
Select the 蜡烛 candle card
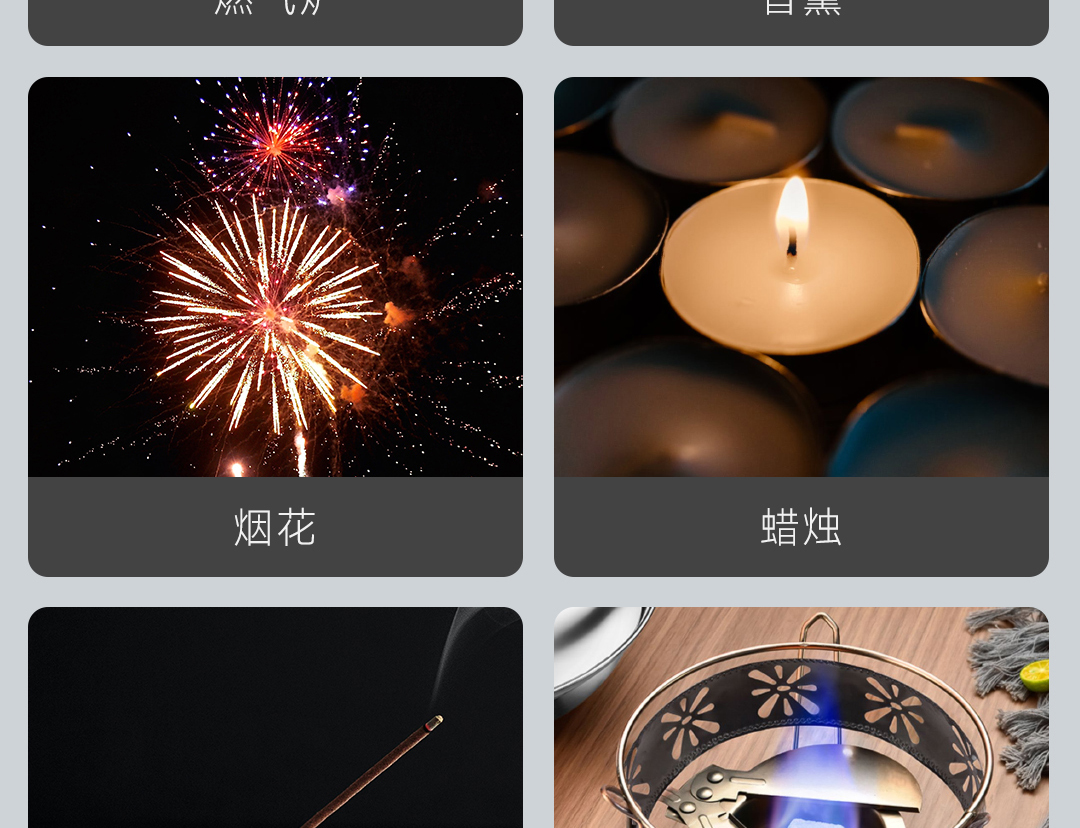click(801, 326)
